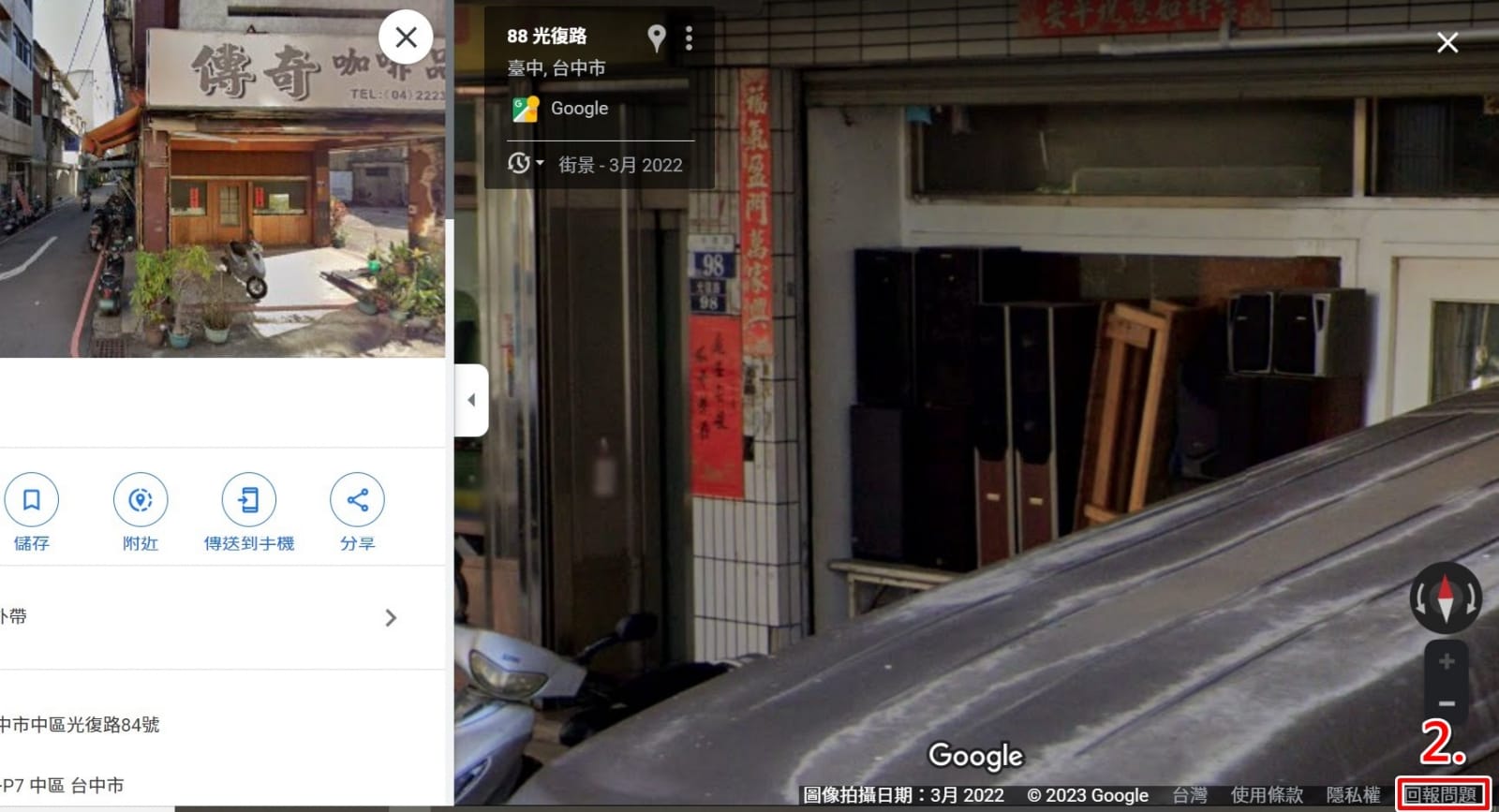The image size is (1499, 812).
Task: Reset the view with the compass
Action: coord(1446,598)
